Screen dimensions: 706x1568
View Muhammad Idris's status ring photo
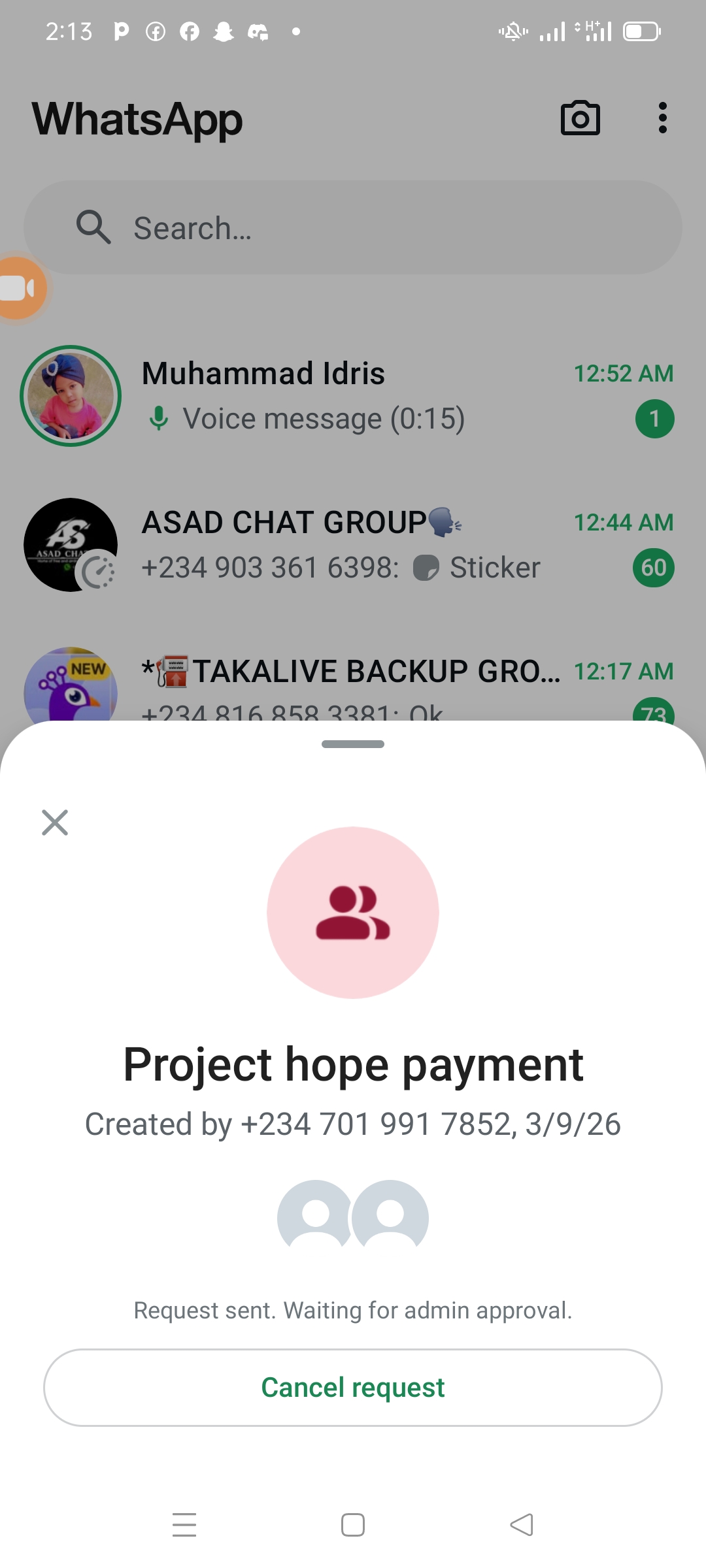[x=71, y=396]
